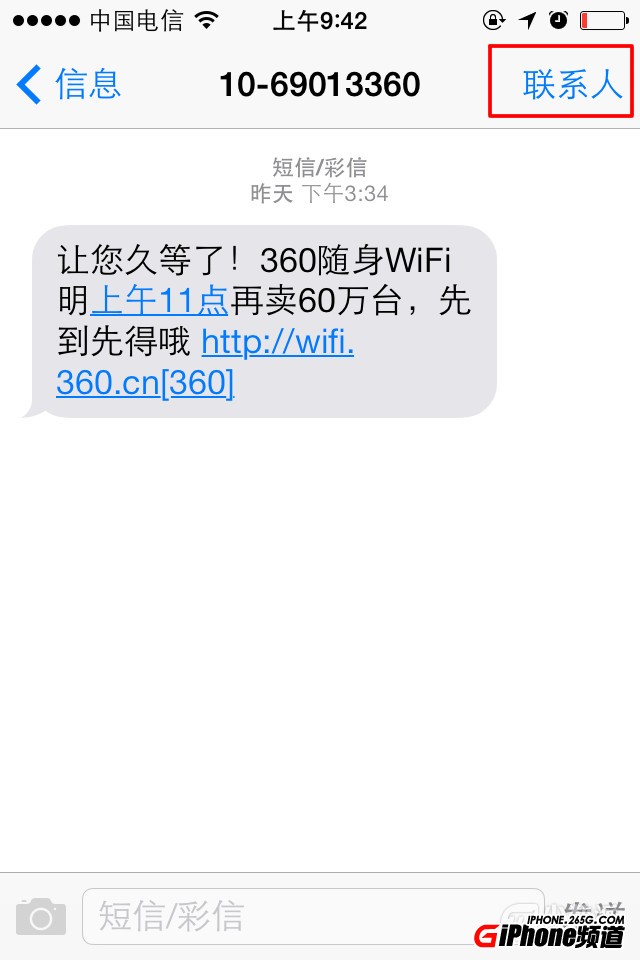Focus the 短信/彩信 text field
640x960 pixels.
click(310, 916)
